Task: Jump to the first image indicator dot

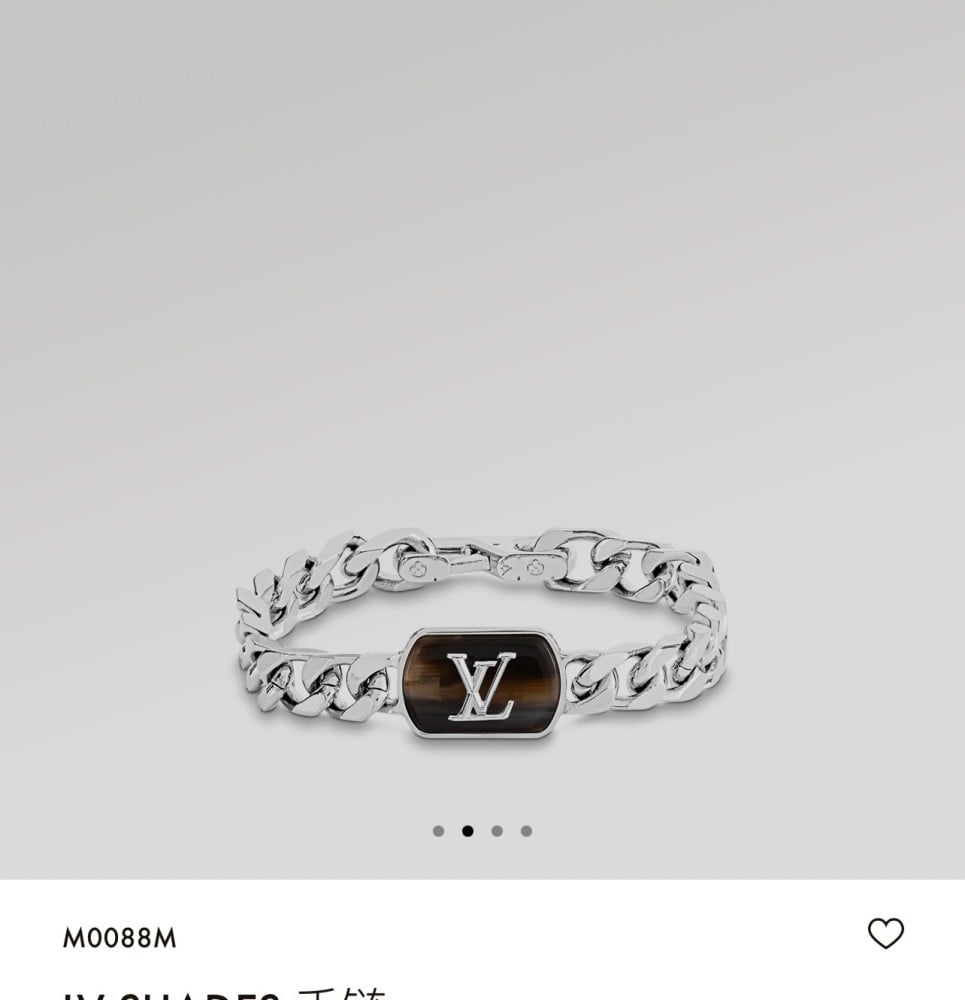Action: [438, 831]
